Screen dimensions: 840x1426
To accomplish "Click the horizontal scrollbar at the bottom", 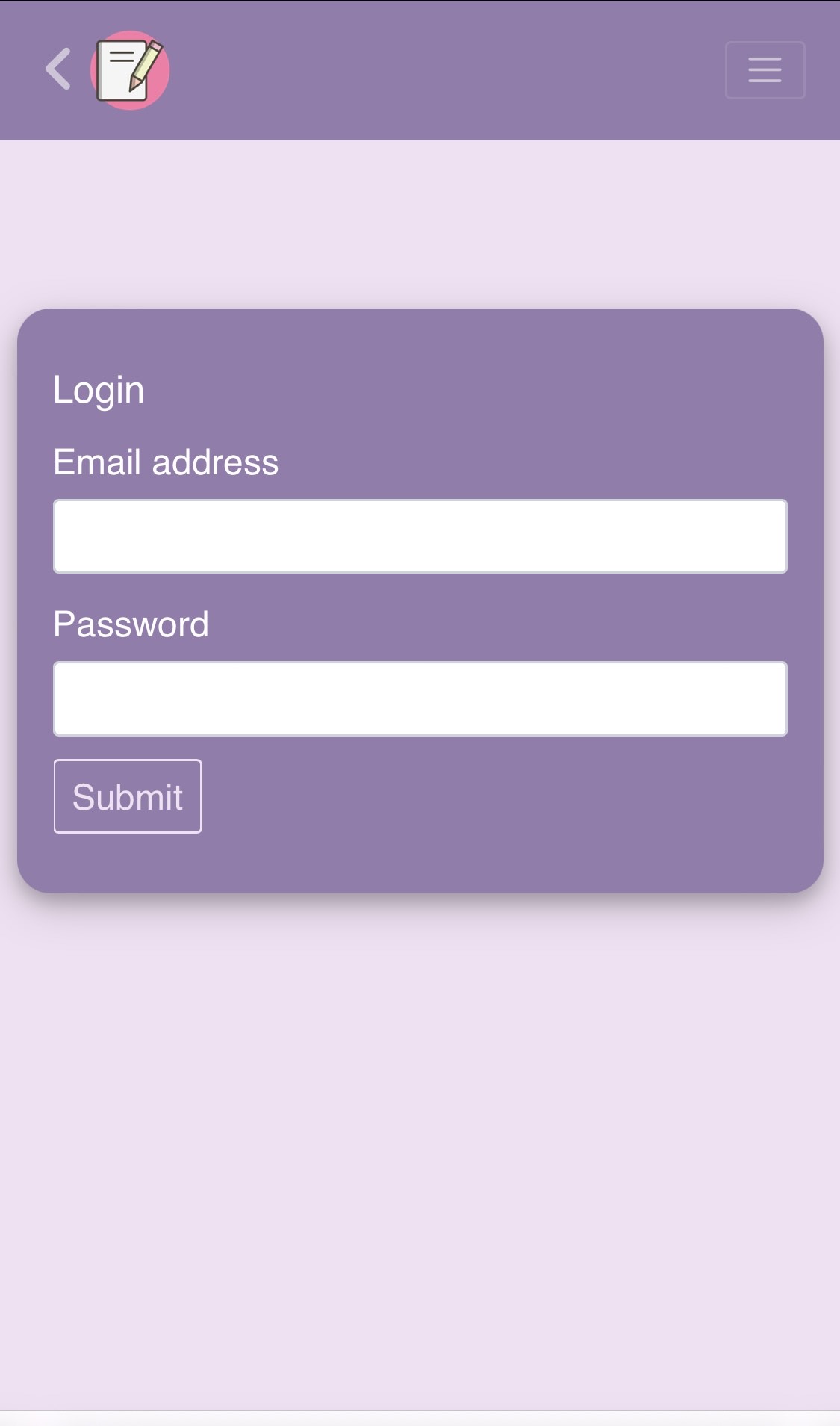I will click(x=420, y=1416).
